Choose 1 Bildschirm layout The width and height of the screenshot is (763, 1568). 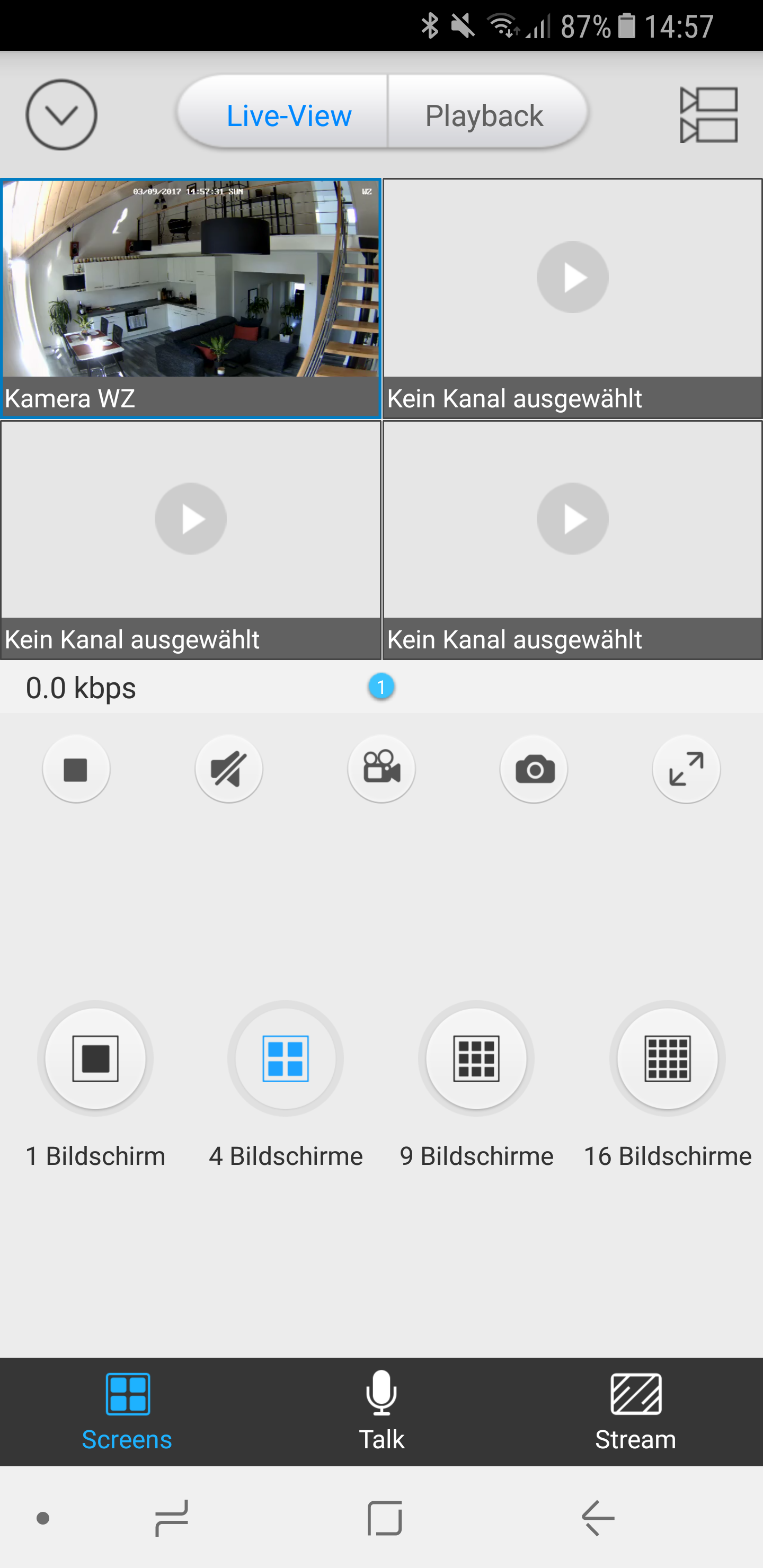click(x=95, y=1058)
